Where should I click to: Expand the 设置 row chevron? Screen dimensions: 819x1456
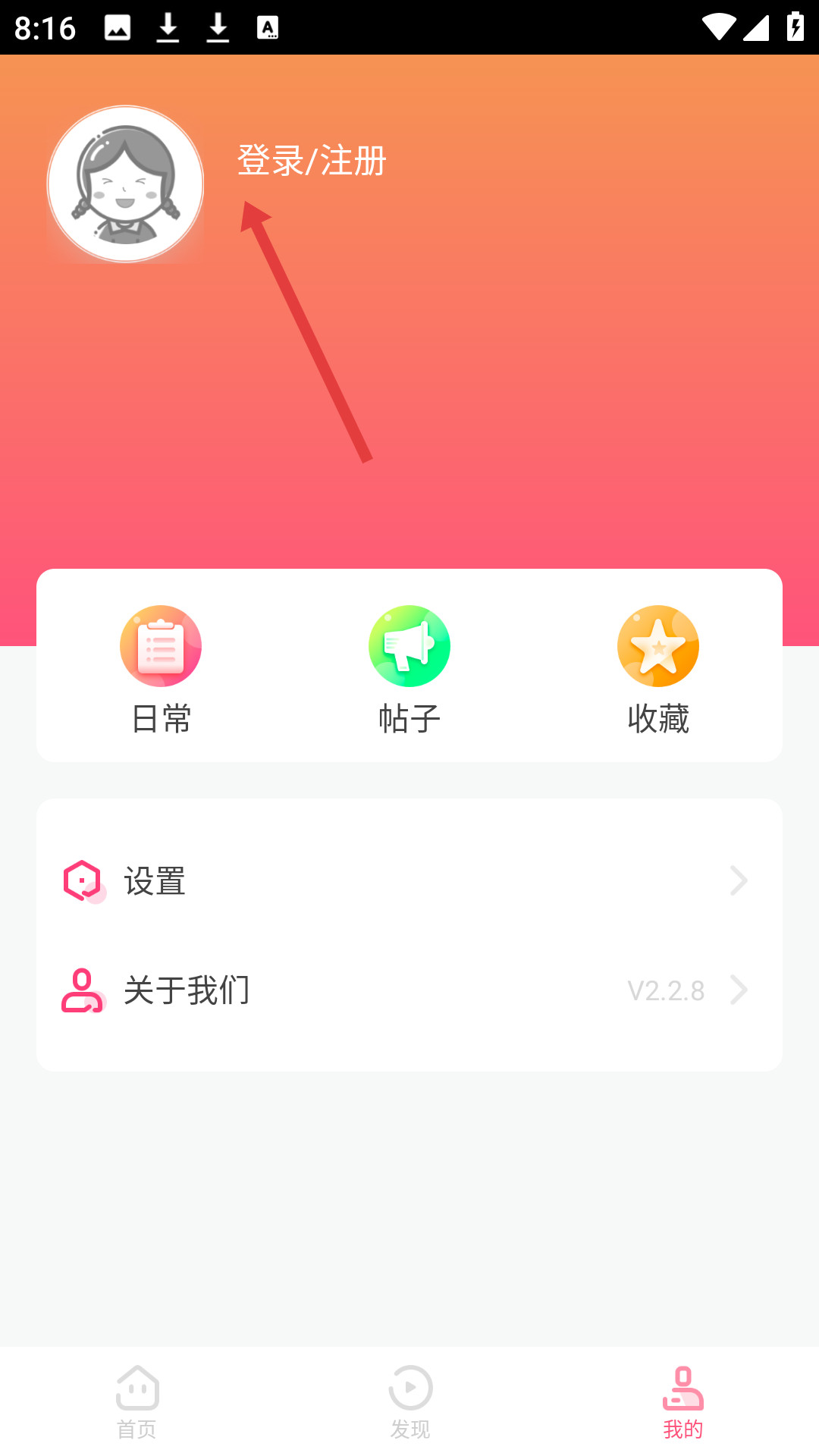[x=738, y=880]
